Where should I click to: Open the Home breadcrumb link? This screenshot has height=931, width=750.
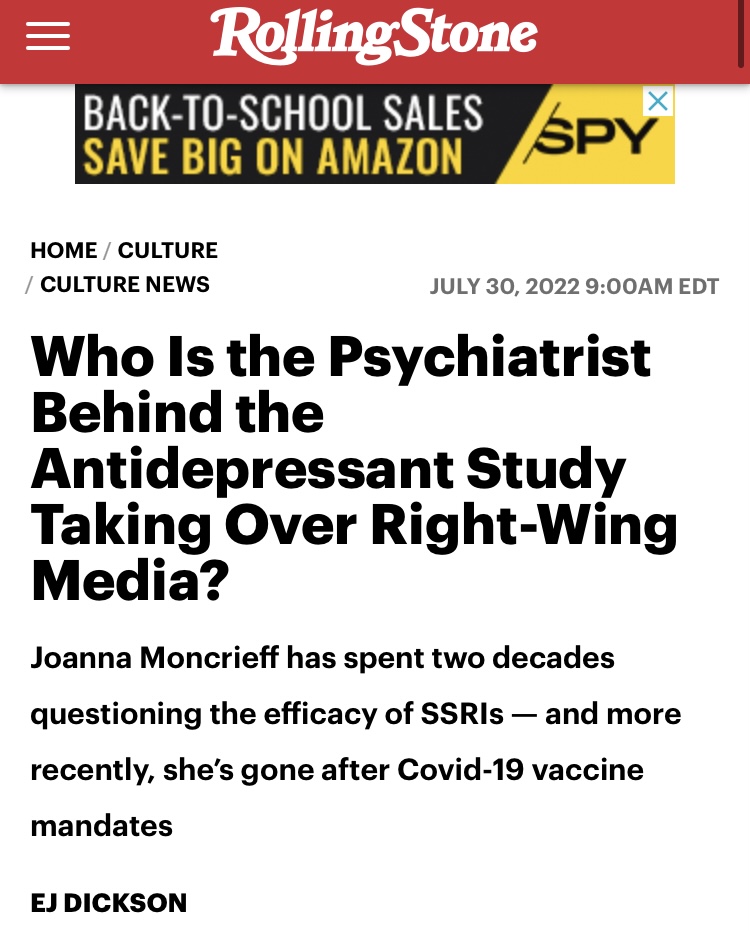(x=64, y=250)
